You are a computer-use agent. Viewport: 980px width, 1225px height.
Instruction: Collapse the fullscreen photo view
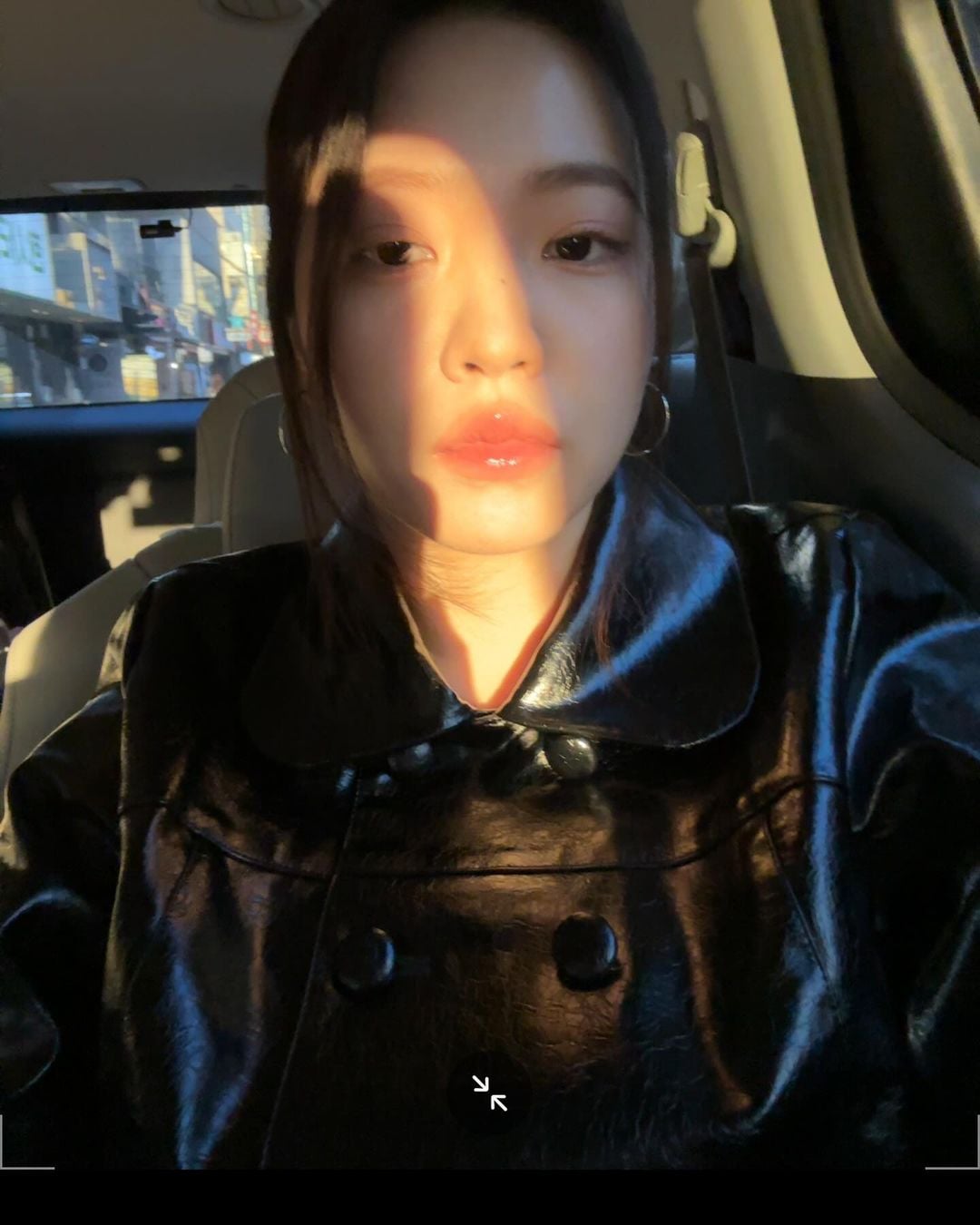(489, 1093)
